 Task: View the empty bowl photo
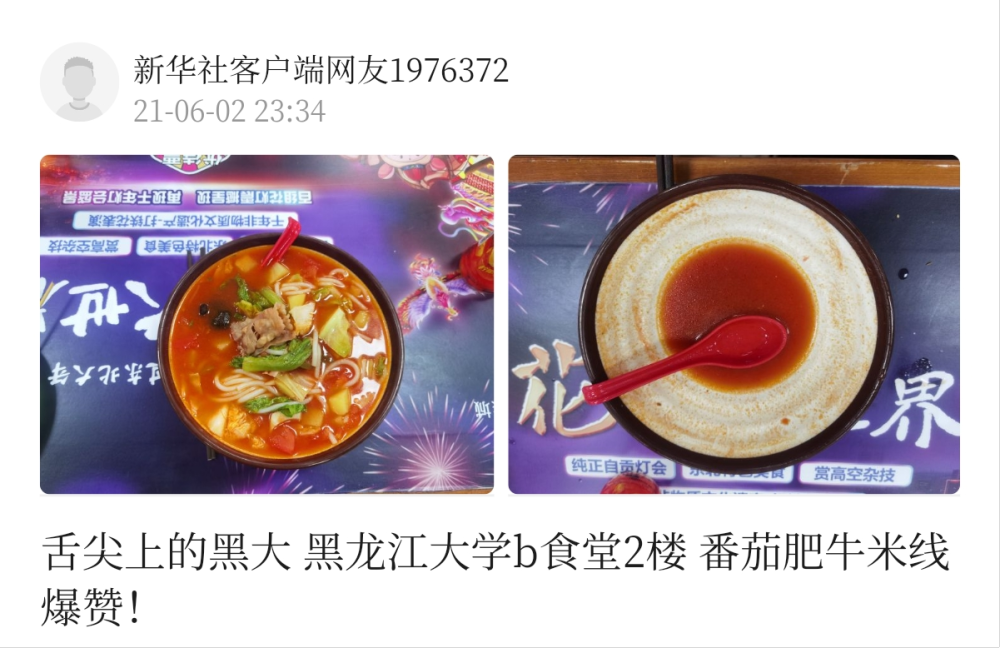tap(734, 324)
